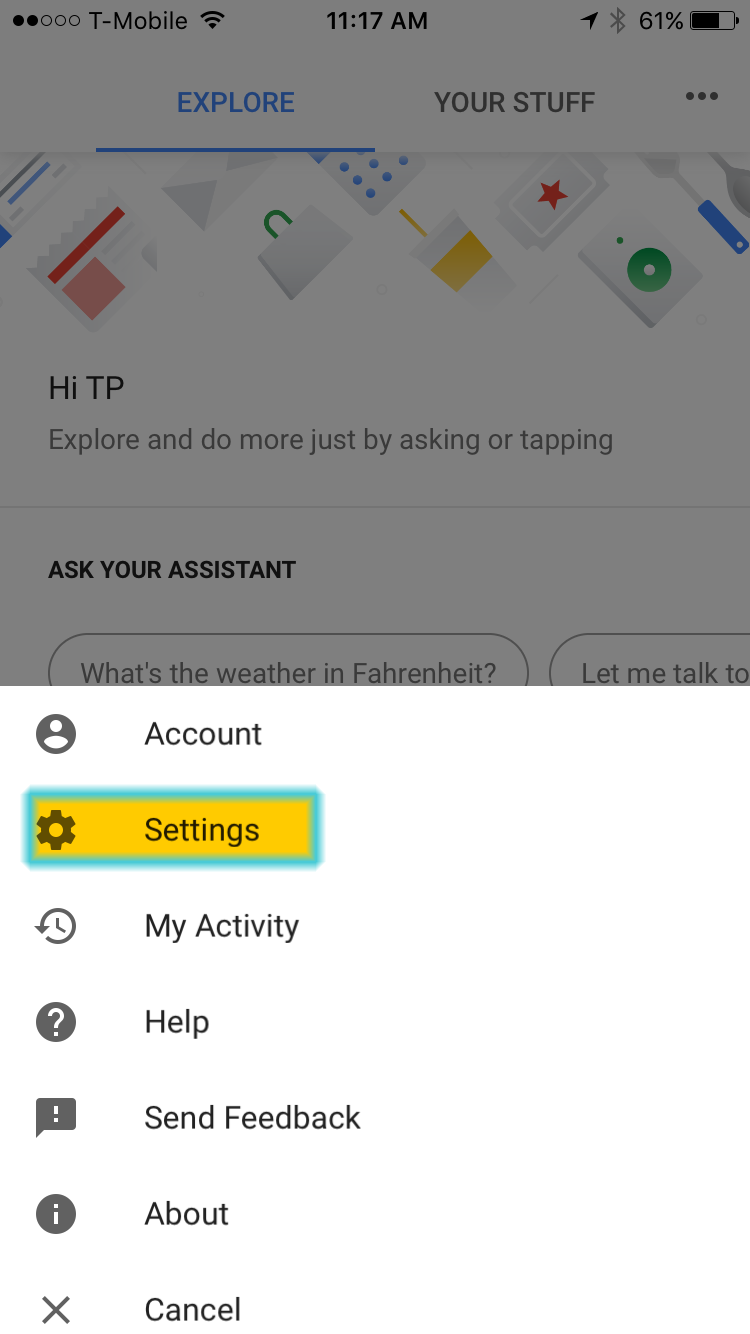The width and height of the screenshot is (750, 1334).
Task: Switch to the Your Stuff tab
Action: pyautogui.click(x=514, y=102)
